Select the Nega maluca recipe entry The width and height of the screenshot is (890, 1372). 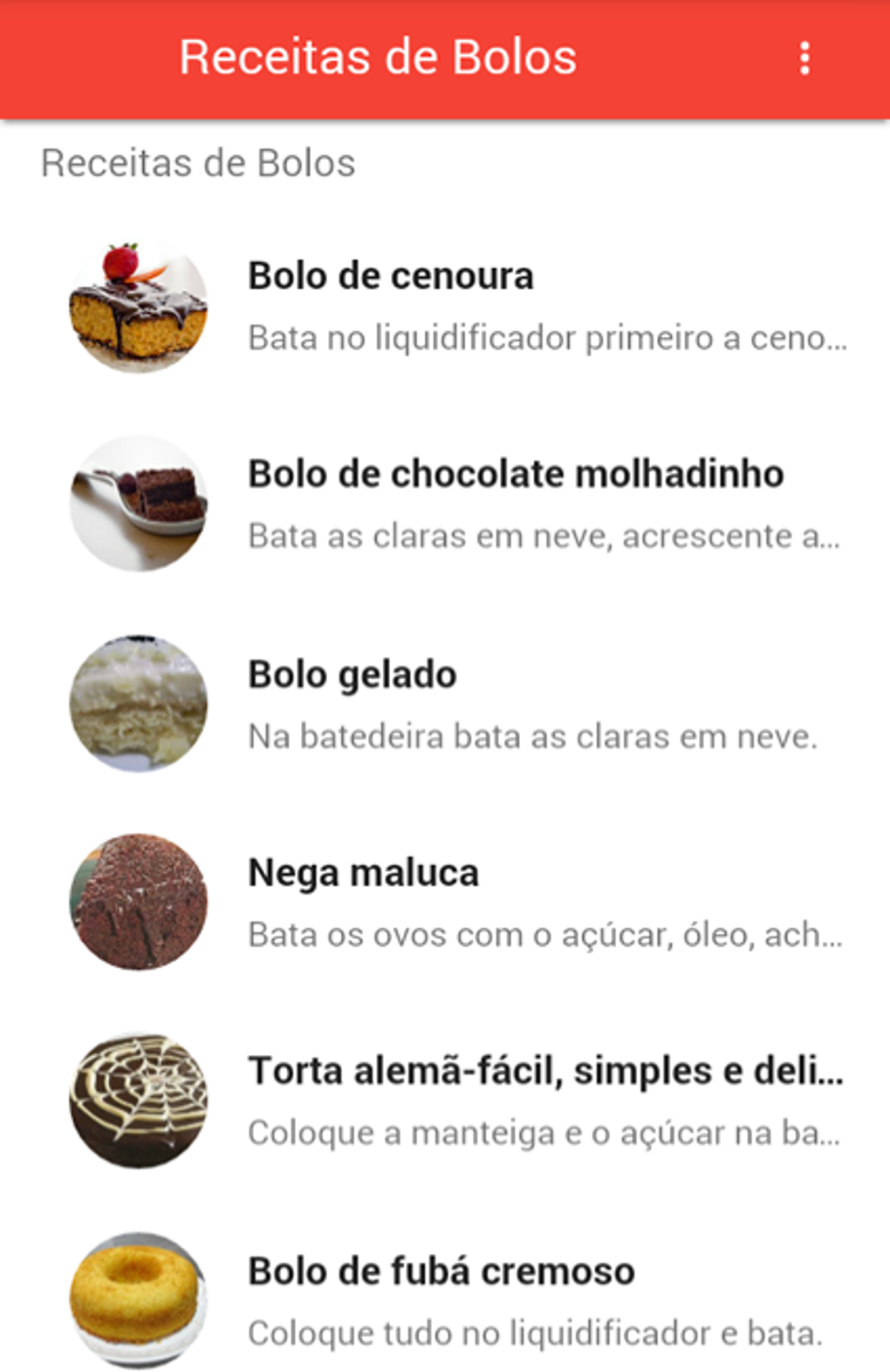pyautogui.click(x=363, y=871)
